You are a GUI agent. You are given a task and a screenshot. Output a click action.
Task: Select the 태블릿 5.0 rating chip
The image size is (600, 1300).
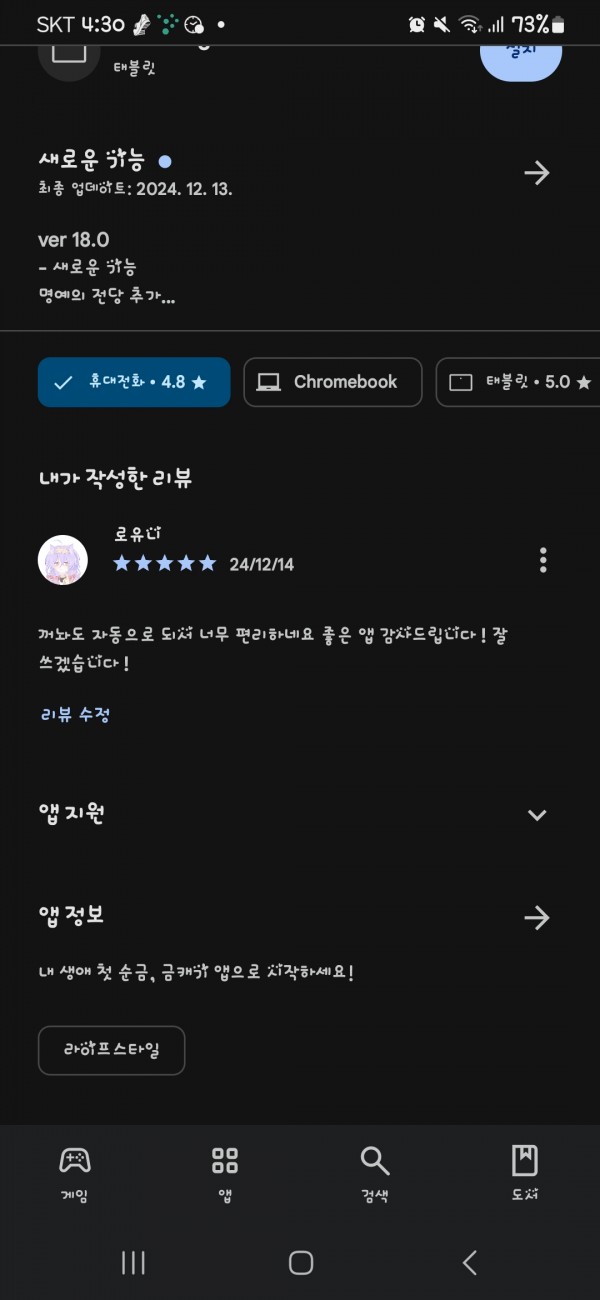(518, 382)
